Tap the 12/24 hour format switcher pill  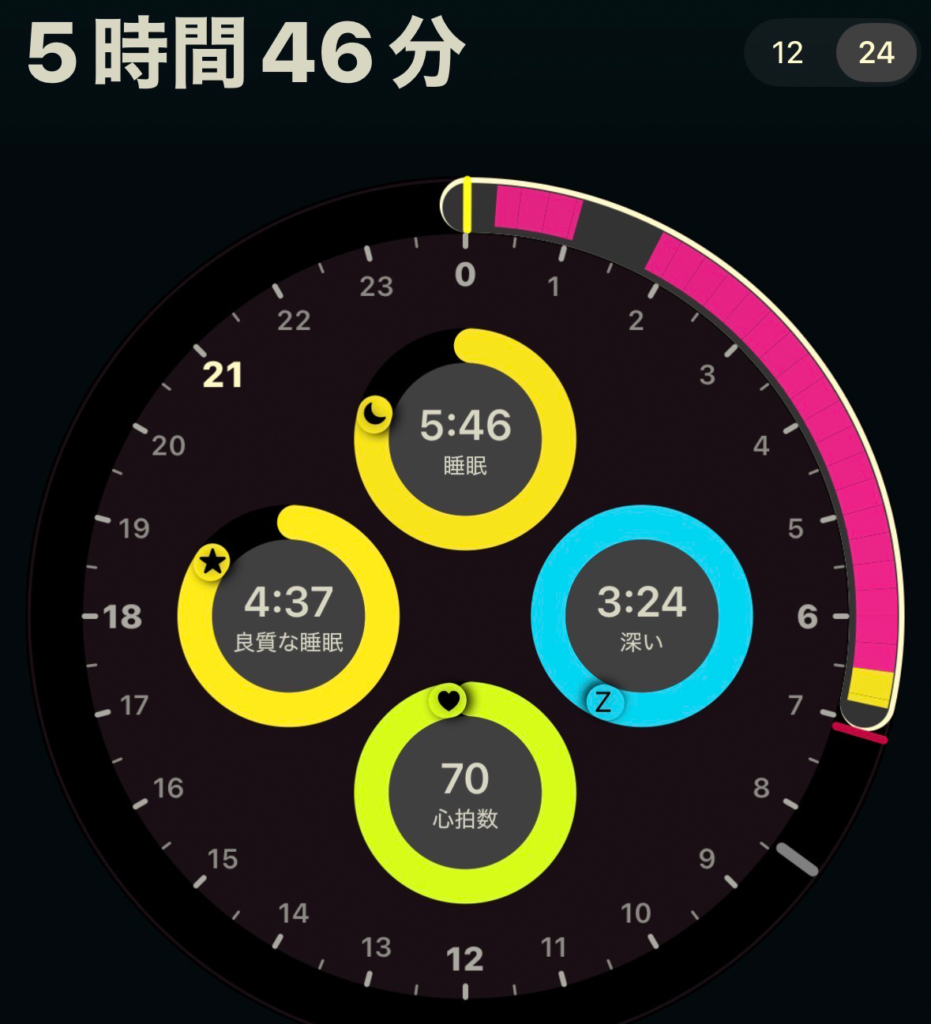tap(830, 54)
